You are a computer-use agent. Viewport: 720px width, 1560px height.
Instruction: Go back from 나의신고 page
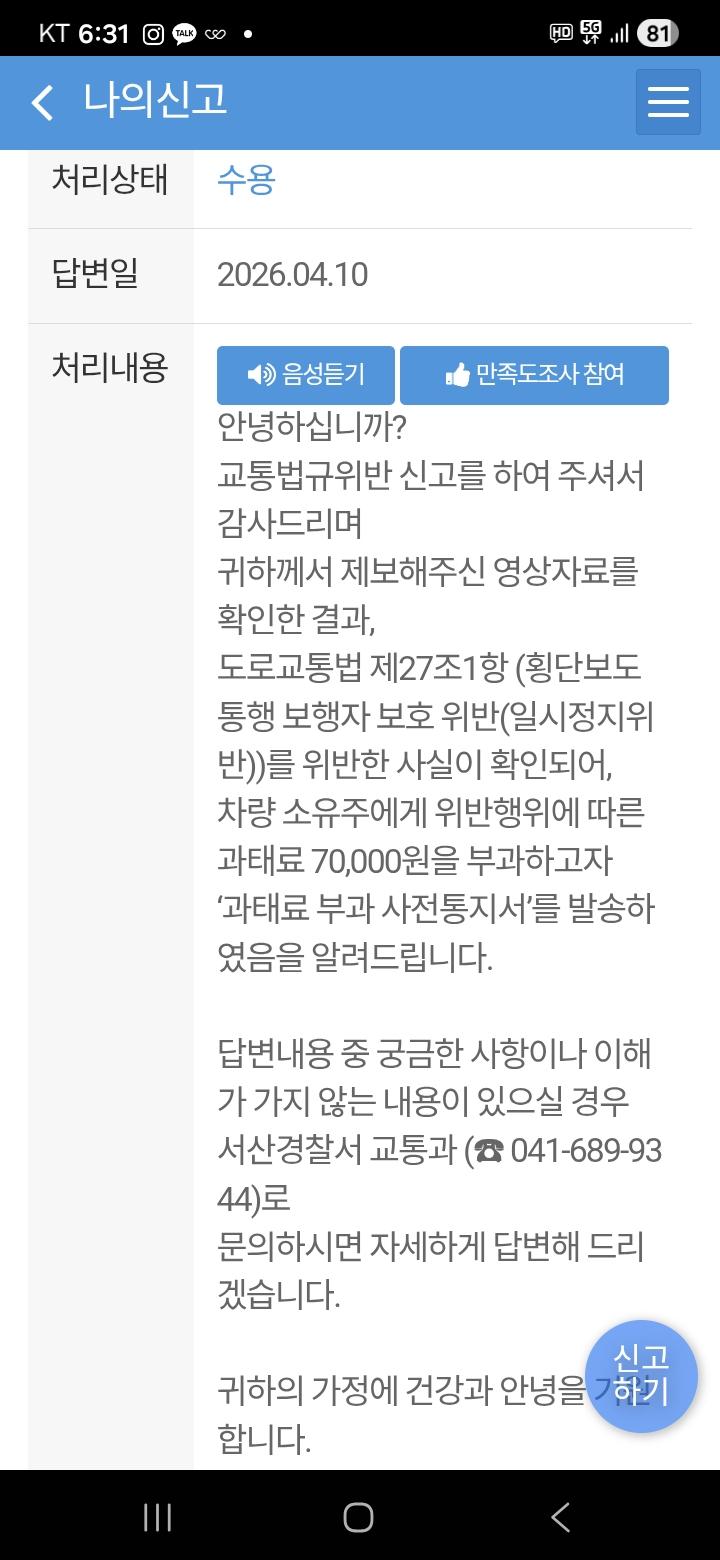point(43,102)
